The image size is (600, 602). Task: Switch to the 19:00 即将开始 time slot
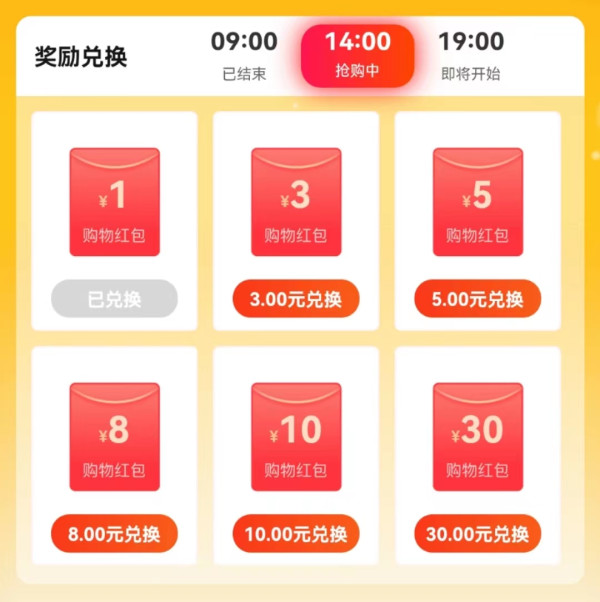(471, 55)
